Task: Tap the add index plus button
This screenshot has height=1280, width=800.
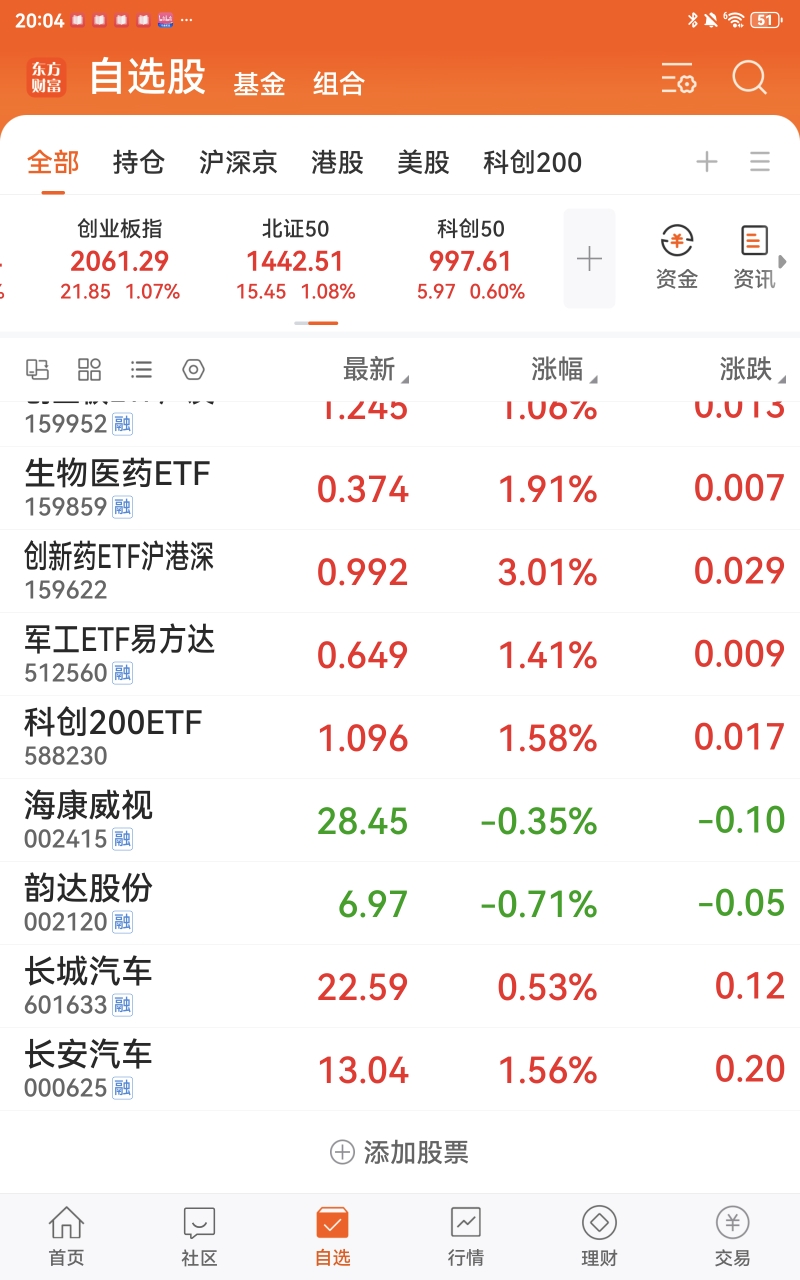Action: (x=589, y=259)
